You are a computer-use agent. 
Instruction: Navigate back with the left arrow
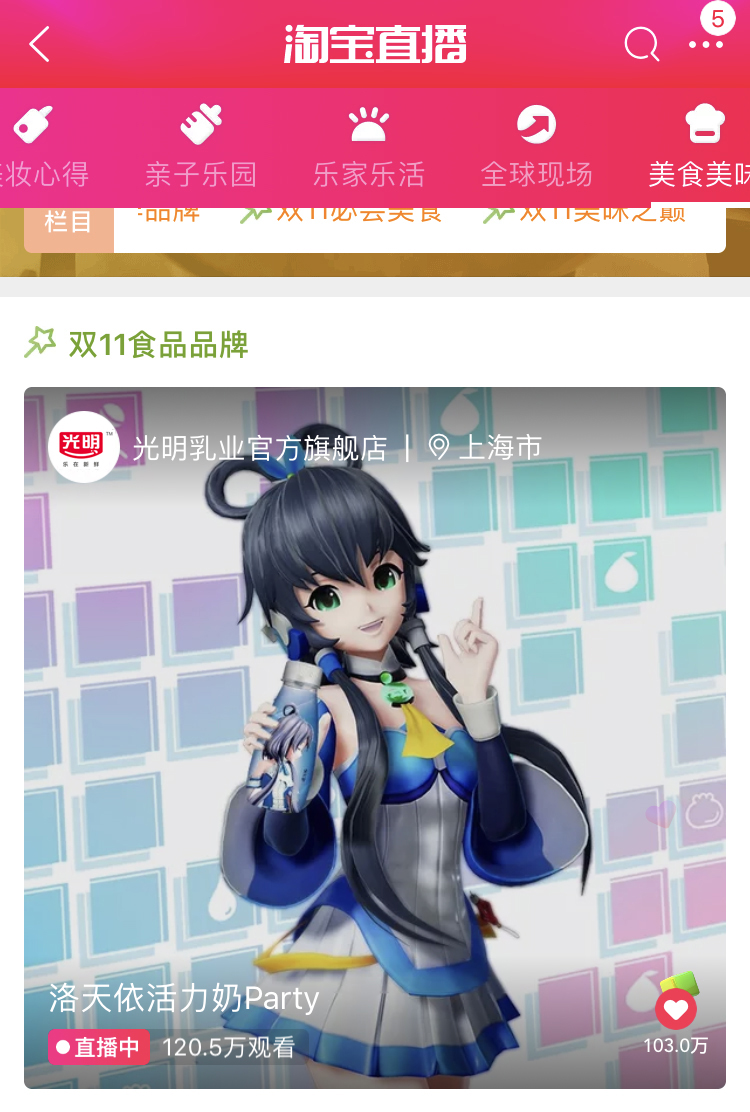coord(37,44)
